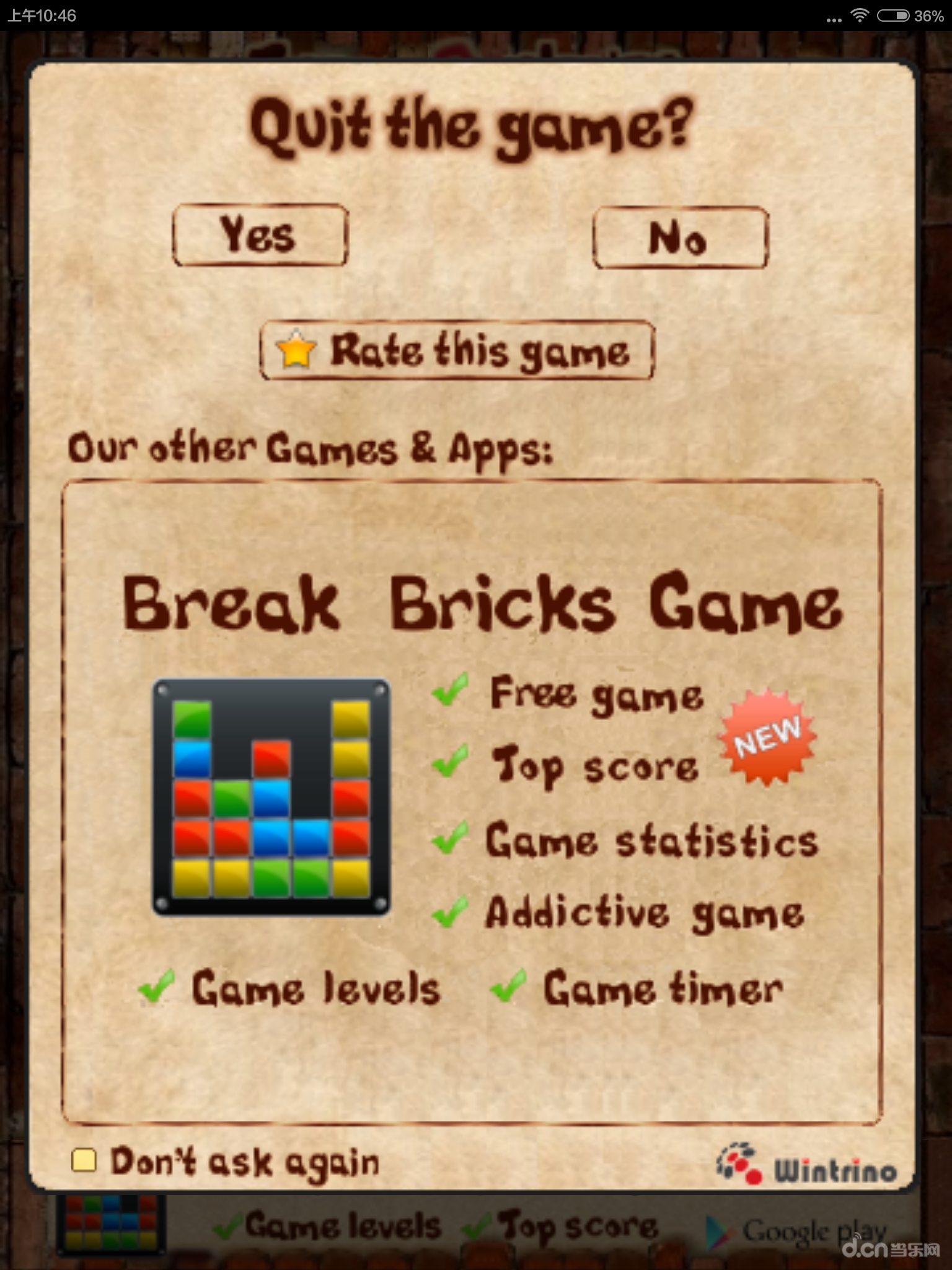Choose No to stay in the game
Screen dimensions: 952x1270
click(680, 238)
